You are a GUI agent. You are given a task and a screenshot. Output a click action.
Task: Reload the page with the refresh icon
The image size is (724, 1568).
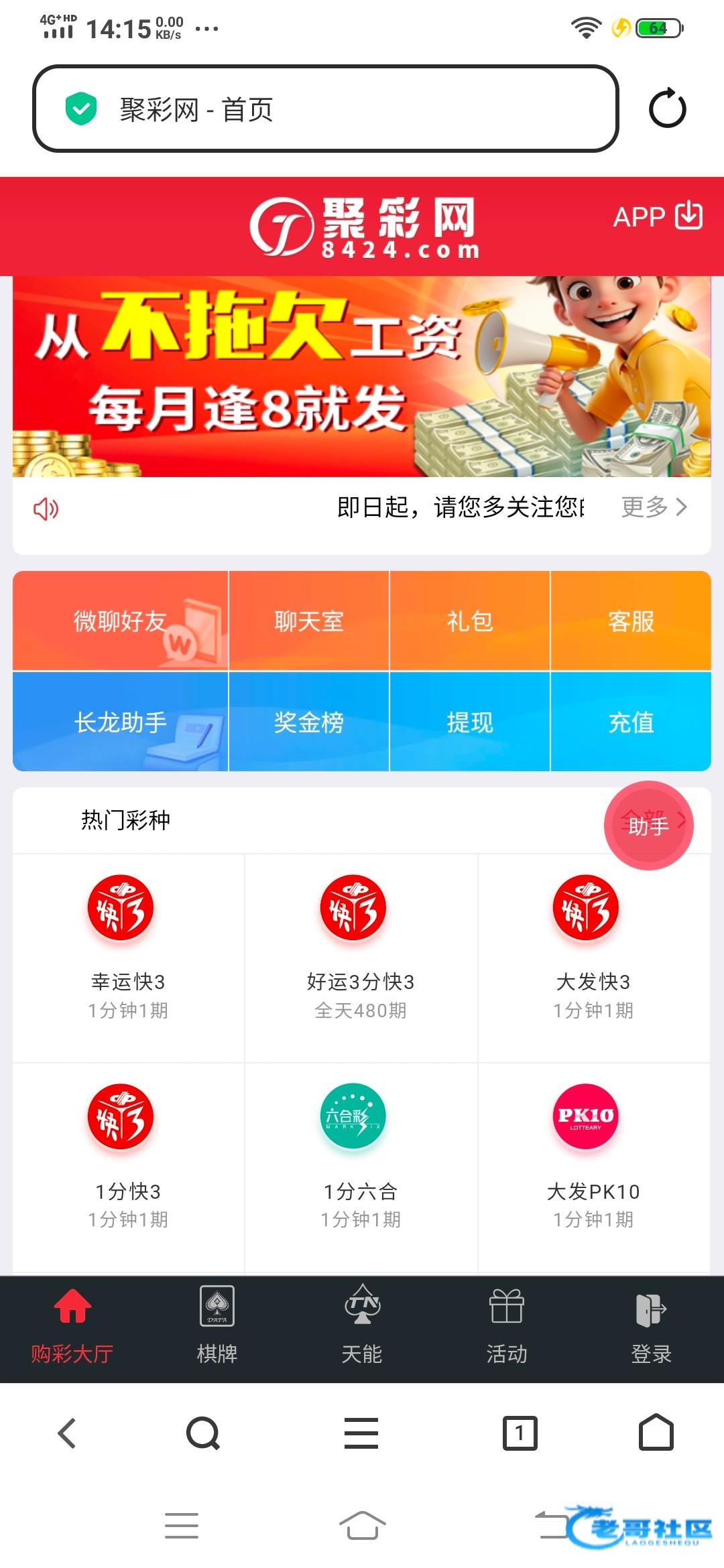click(x=667, y=109)
